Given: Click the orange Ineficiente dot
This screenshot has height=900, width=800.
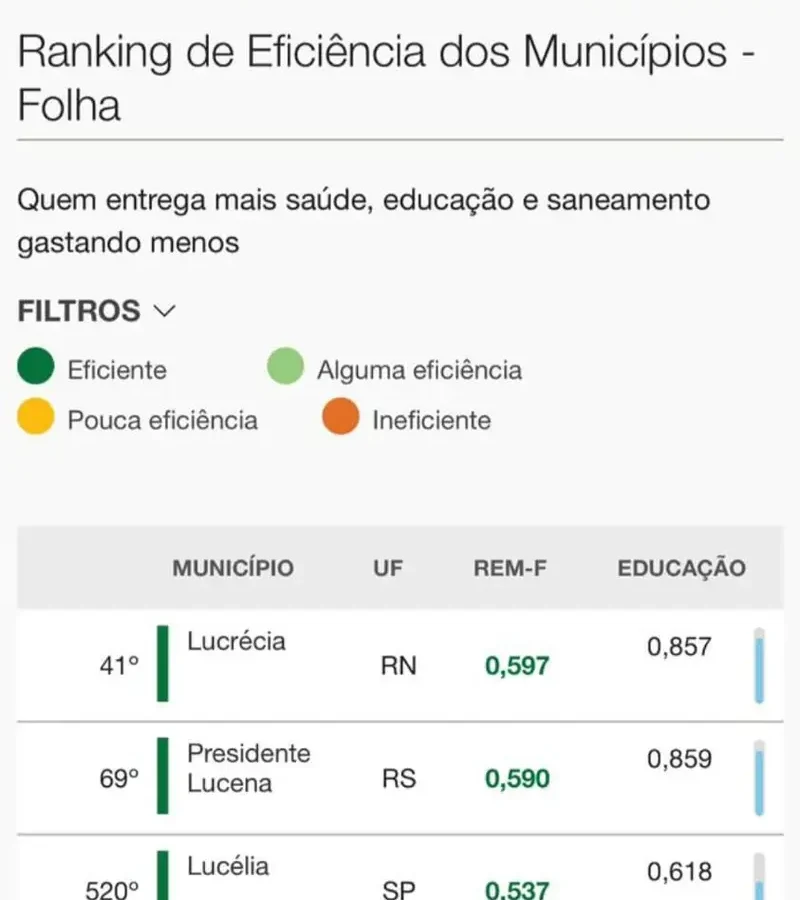Looking at the screenshot, I should click(340, 417).
